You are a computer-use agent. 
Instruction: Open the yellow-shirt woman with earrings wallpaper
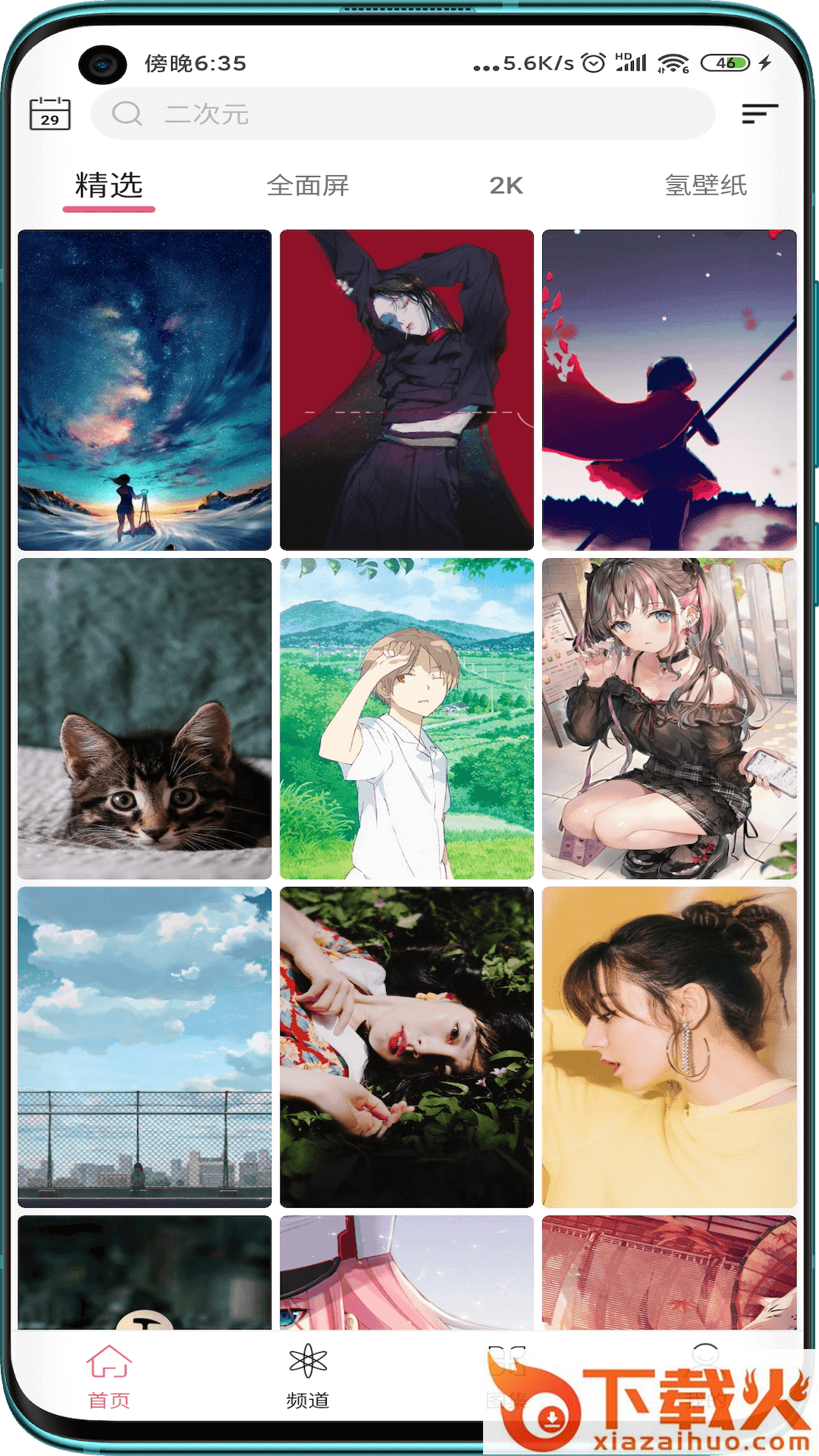(669, 1046)
